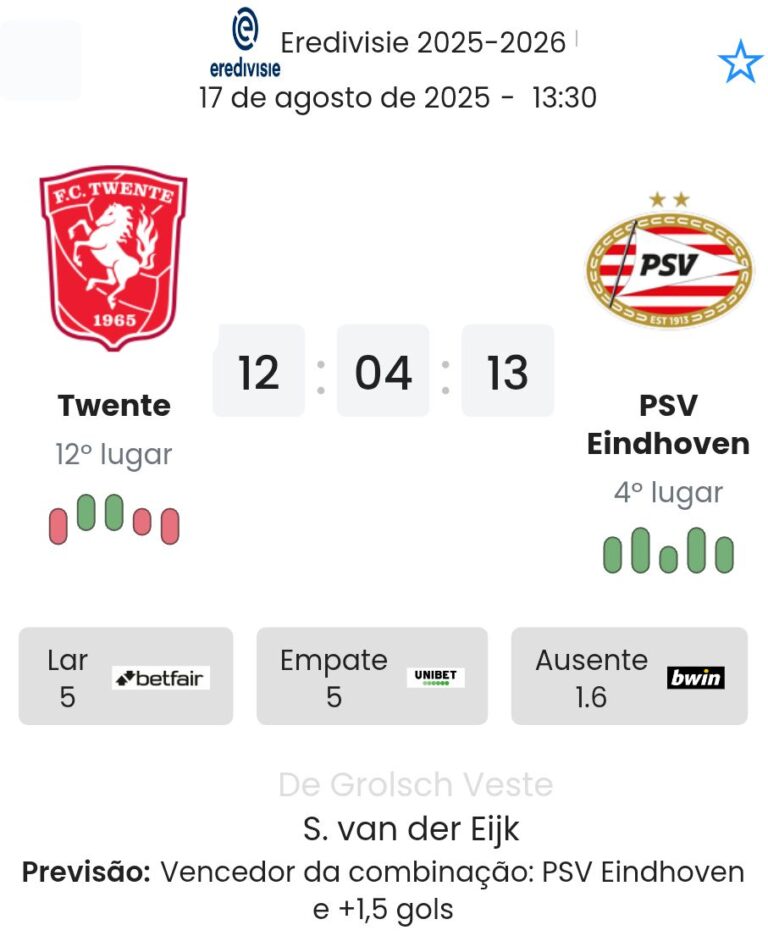Select the Empate 5 Unibet odds

coord(372,677)
